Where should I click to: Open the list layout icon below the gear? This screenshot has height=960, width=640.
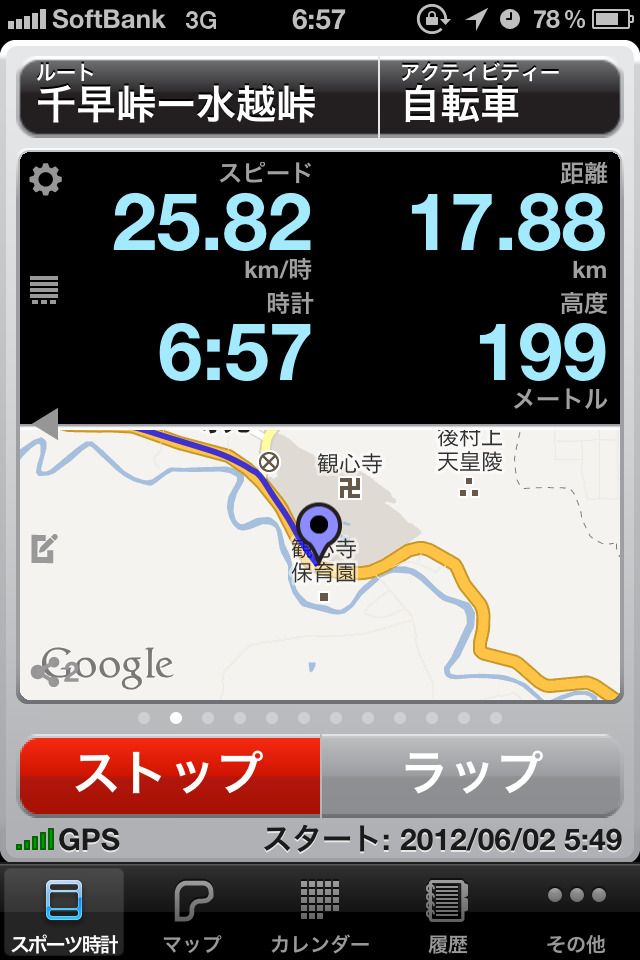point(45,289)
